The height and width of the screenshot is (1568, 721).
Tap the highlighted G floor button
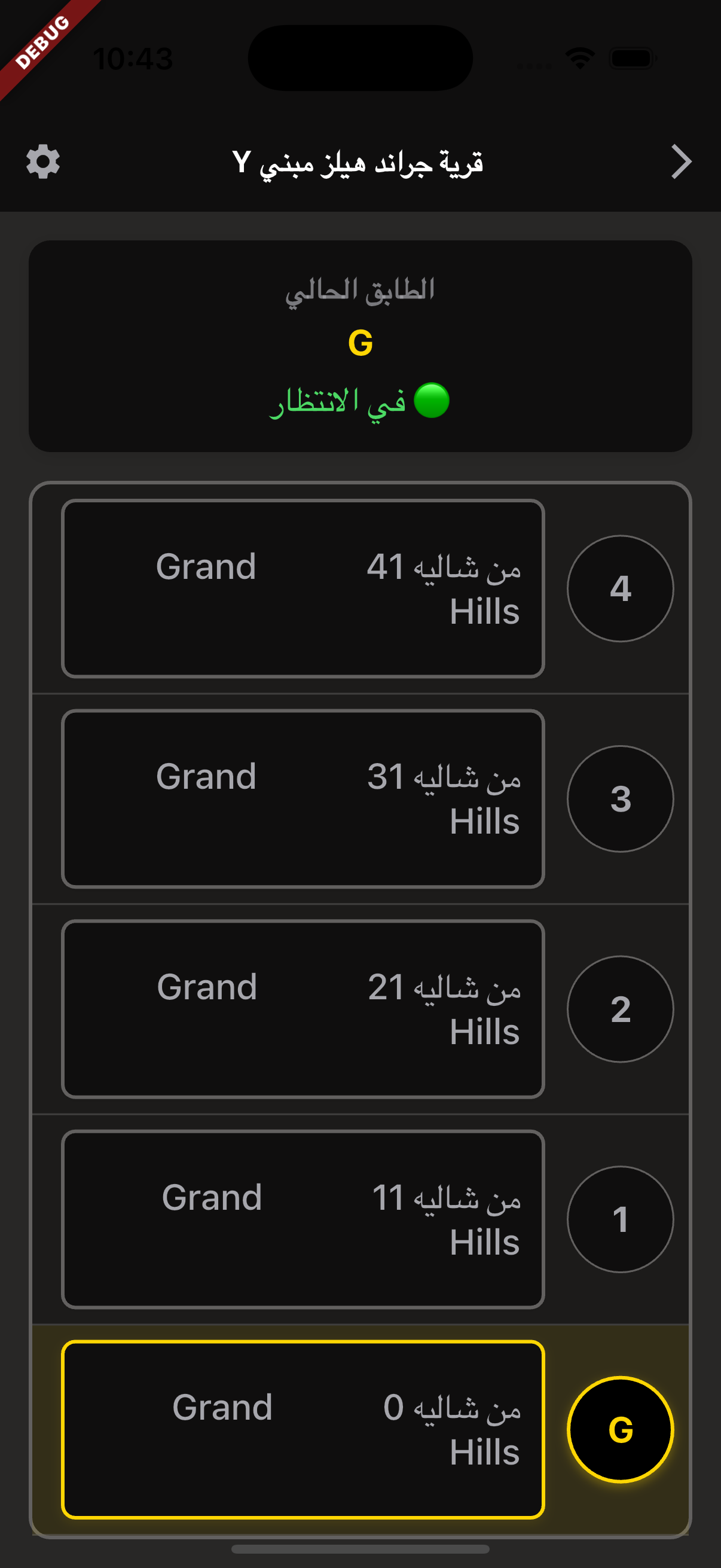(620, 1429)
